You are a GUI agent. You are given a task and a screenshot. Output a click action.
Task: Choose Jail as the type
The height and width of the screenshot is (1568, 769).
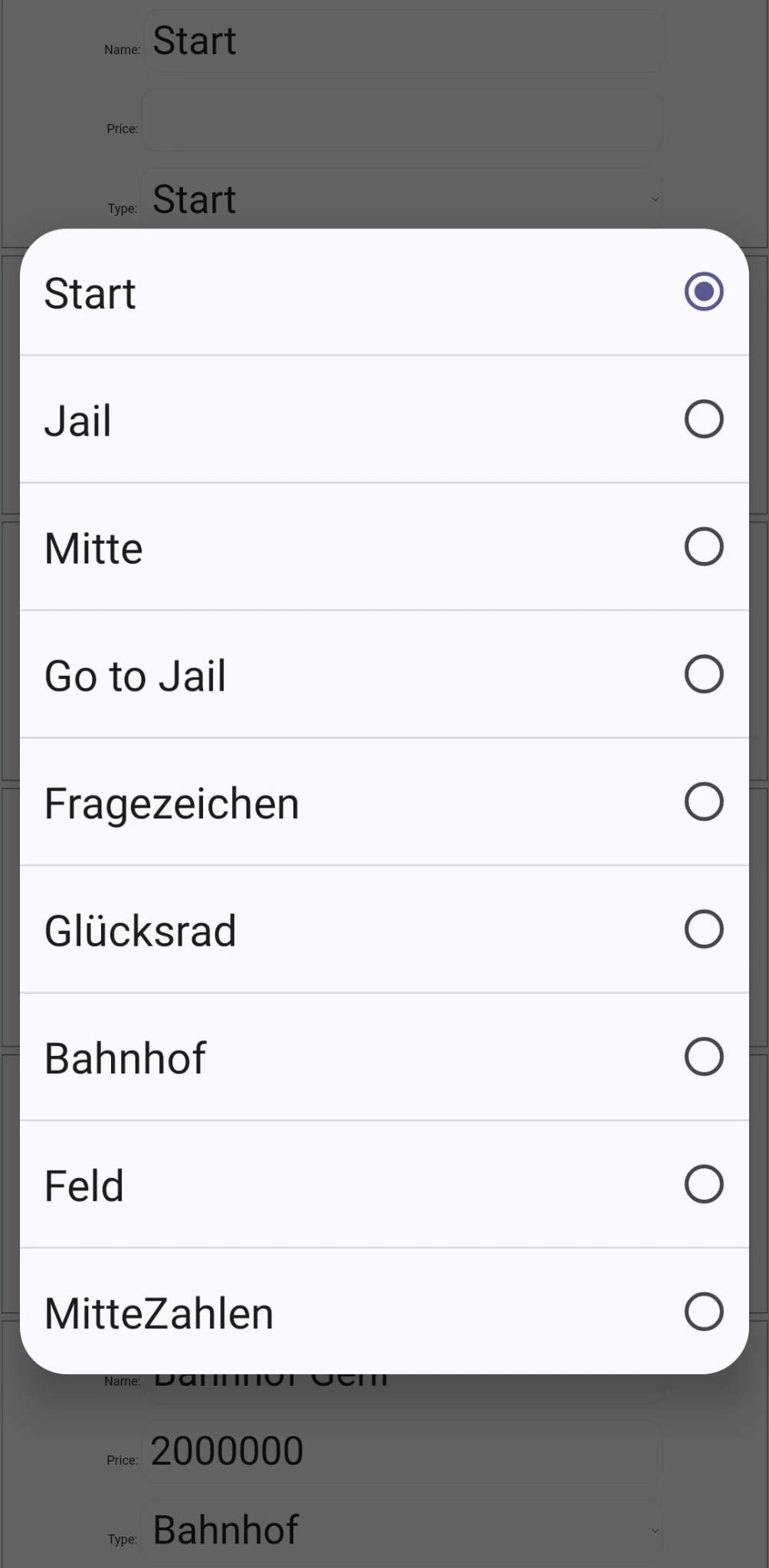(383, 420)
